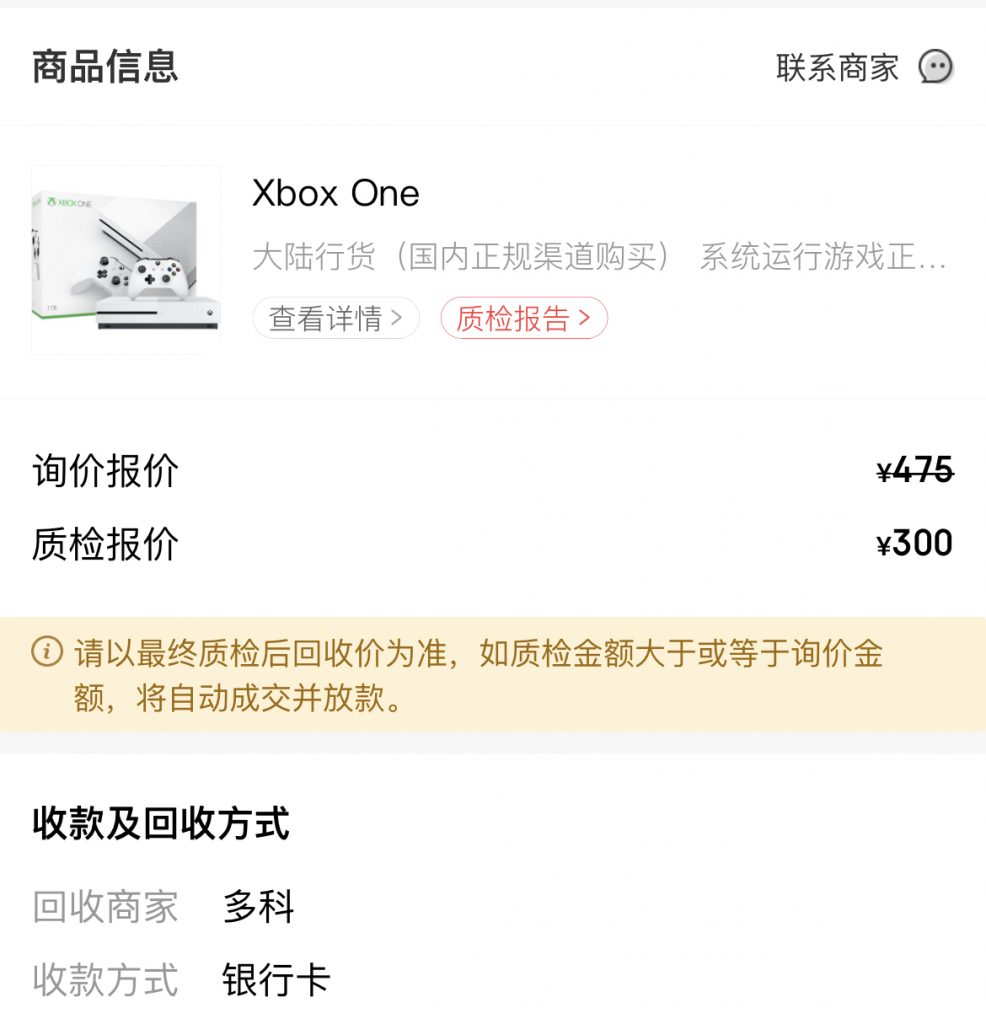The width and height of the screenshot is (986, 1024).
Task: View the 质检报告 inspection report
Action: (x=524, y=318)
